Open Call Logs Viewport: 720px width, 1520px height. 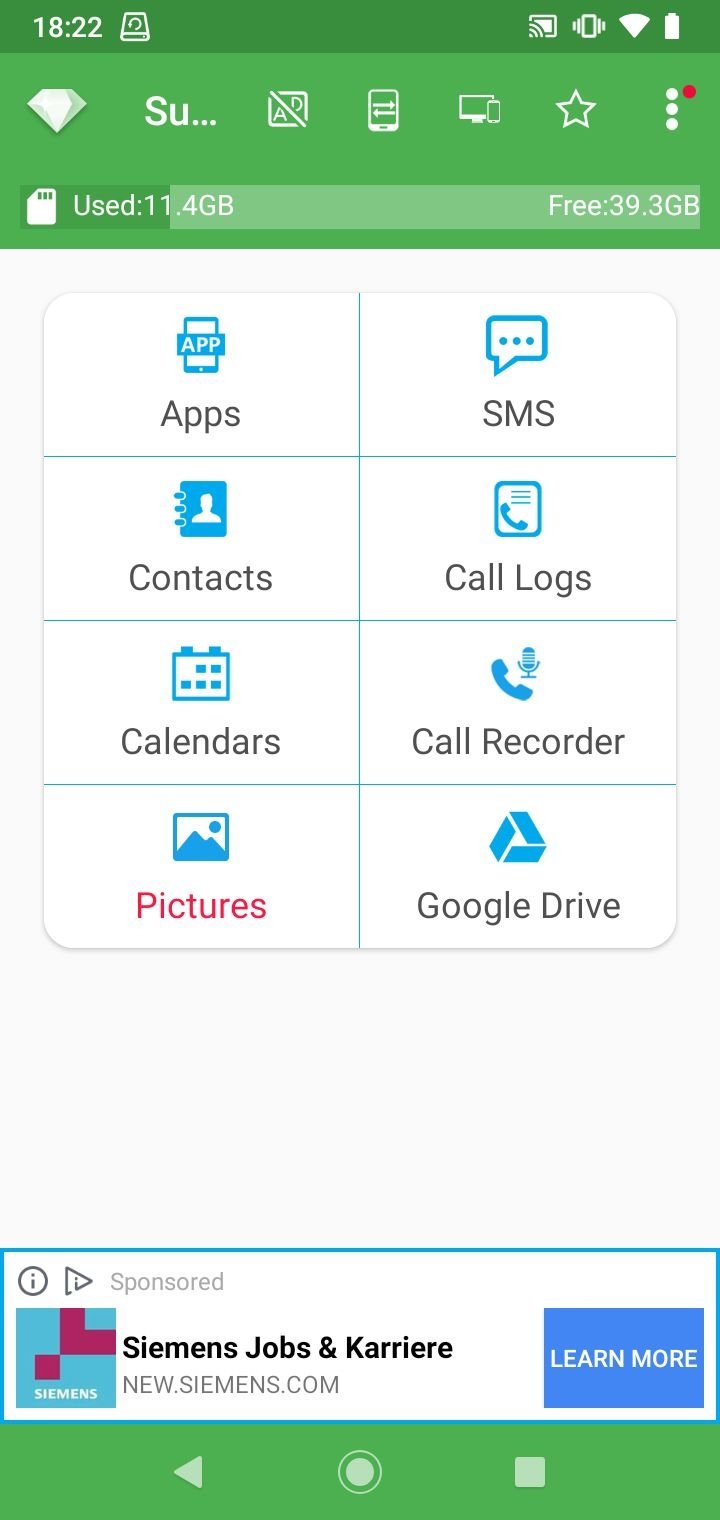pos(518,539)
